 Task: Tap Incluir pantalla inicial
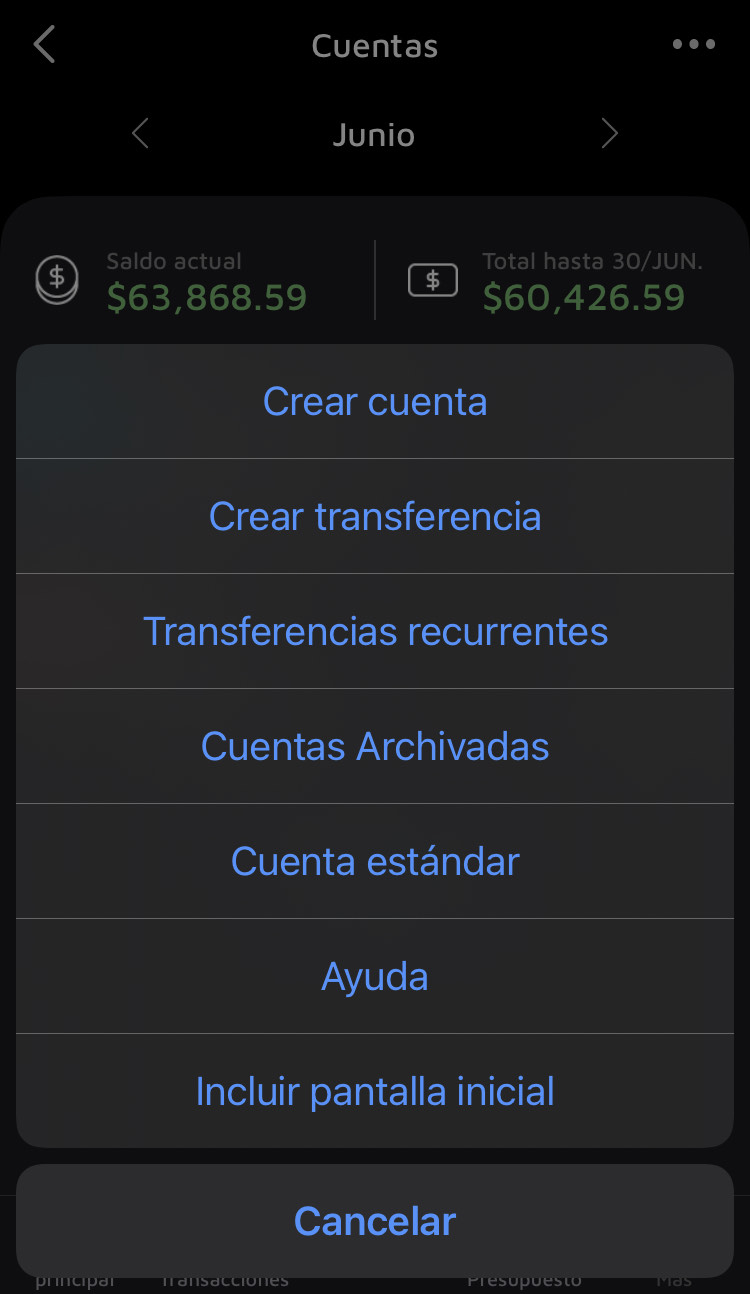point(375,1092)
